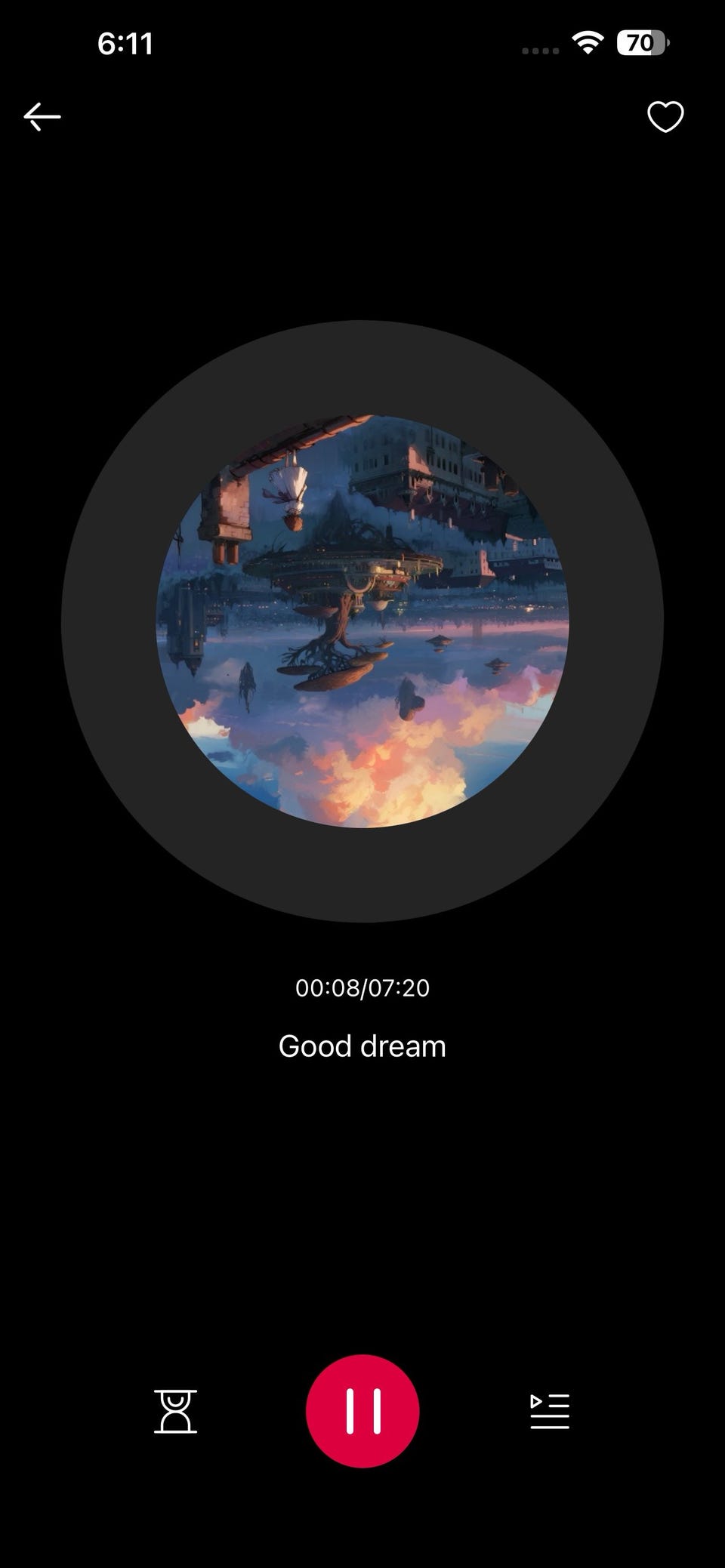Go back using the arrow icon
Viewport: 725px width, 1568px height.
(42, 117)
